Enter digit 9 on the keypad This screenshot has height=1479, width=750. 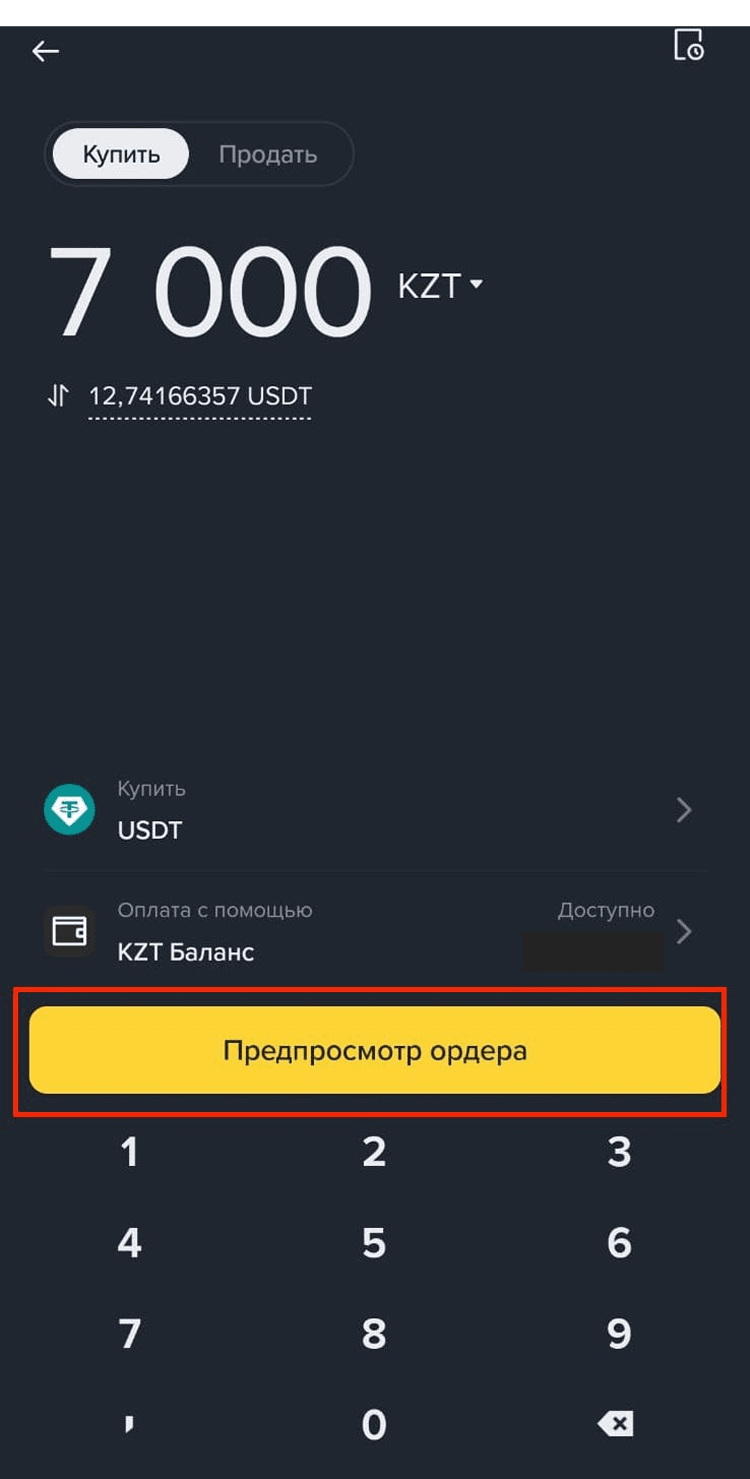coord(619,1333)
